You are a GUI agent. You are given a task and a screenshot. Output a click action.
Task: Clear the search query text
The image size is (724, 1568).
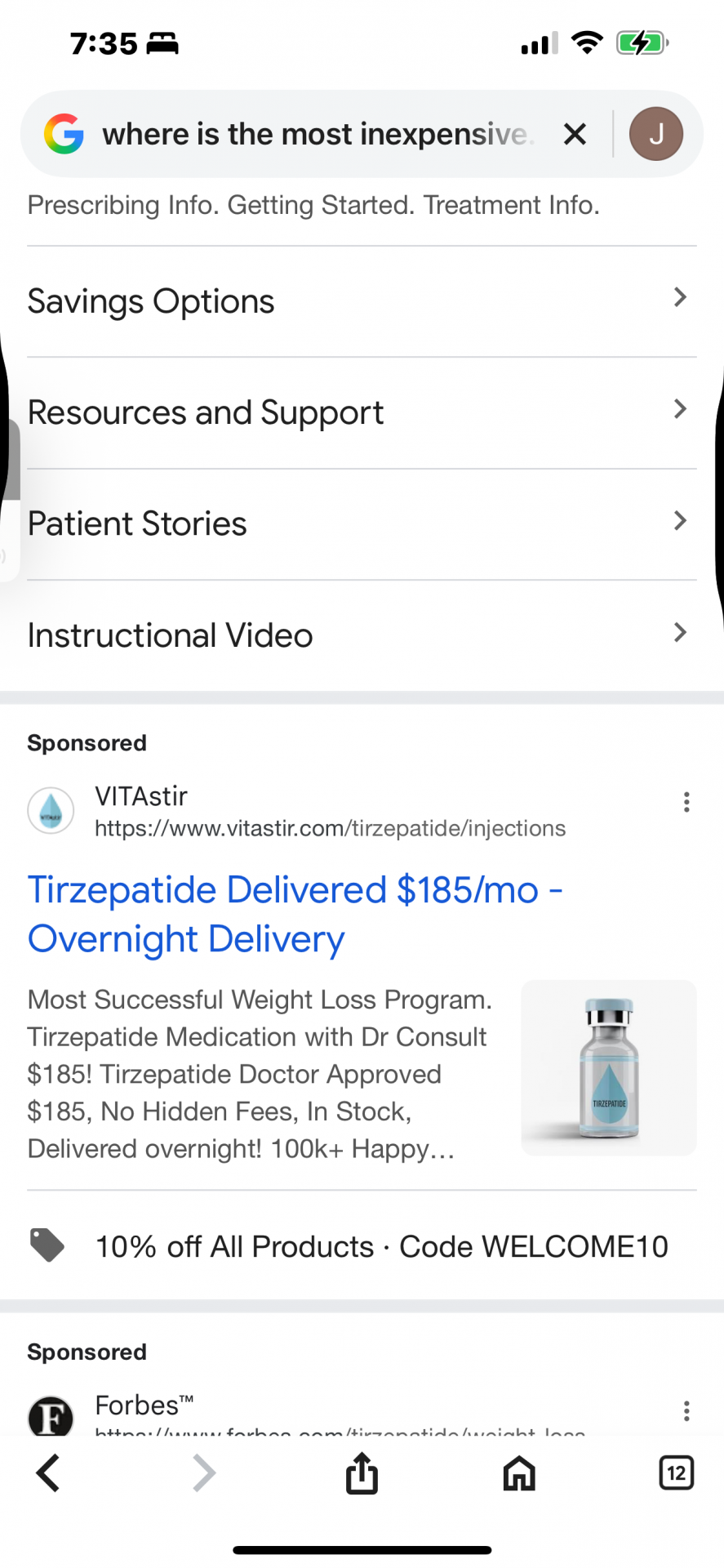[575, 134]
